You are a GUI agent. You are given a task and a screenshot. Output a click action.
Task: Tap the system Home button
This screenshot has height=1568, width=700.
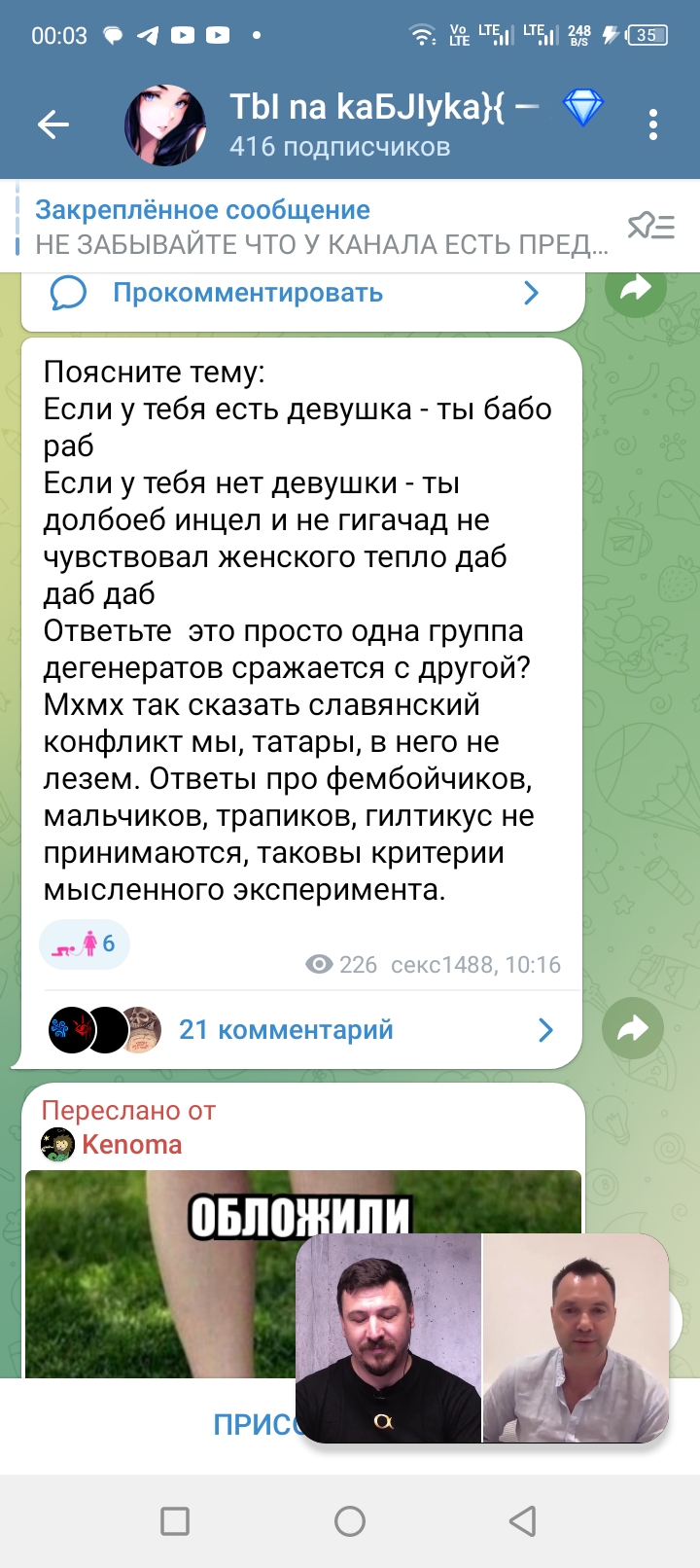[350, 1521]
